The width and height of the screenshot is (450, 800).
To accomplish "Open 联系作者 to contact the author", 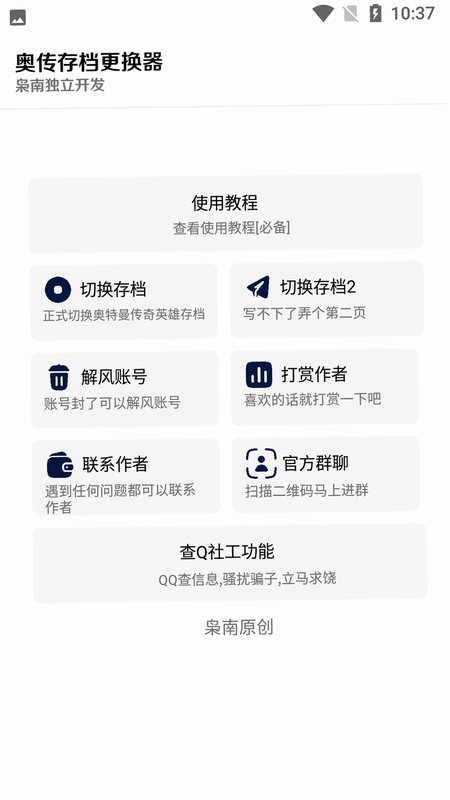I will (x=126, y=477).
